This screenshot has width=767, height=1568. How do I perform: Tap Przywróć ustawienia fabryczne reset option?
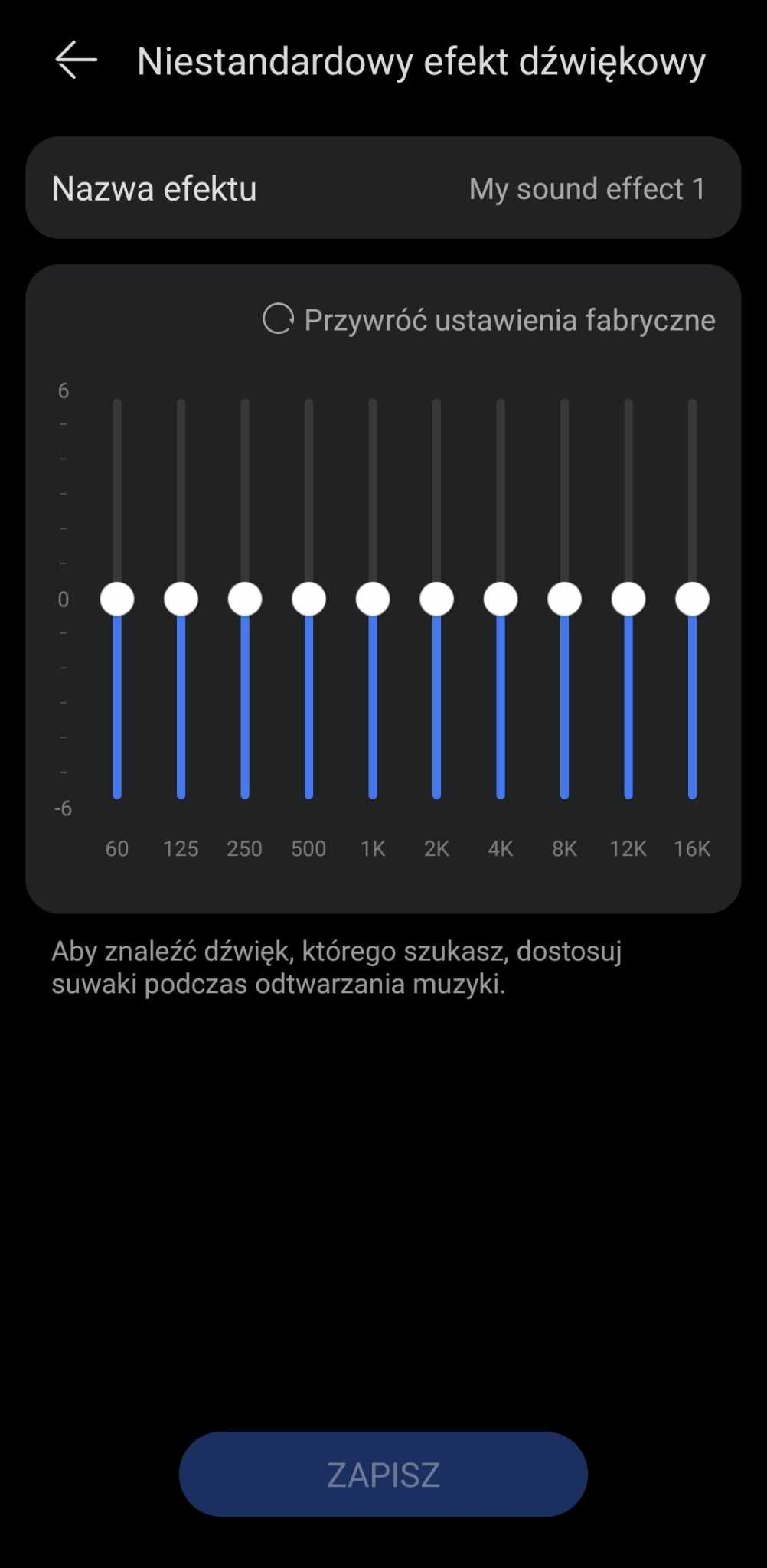pos(488,320)
